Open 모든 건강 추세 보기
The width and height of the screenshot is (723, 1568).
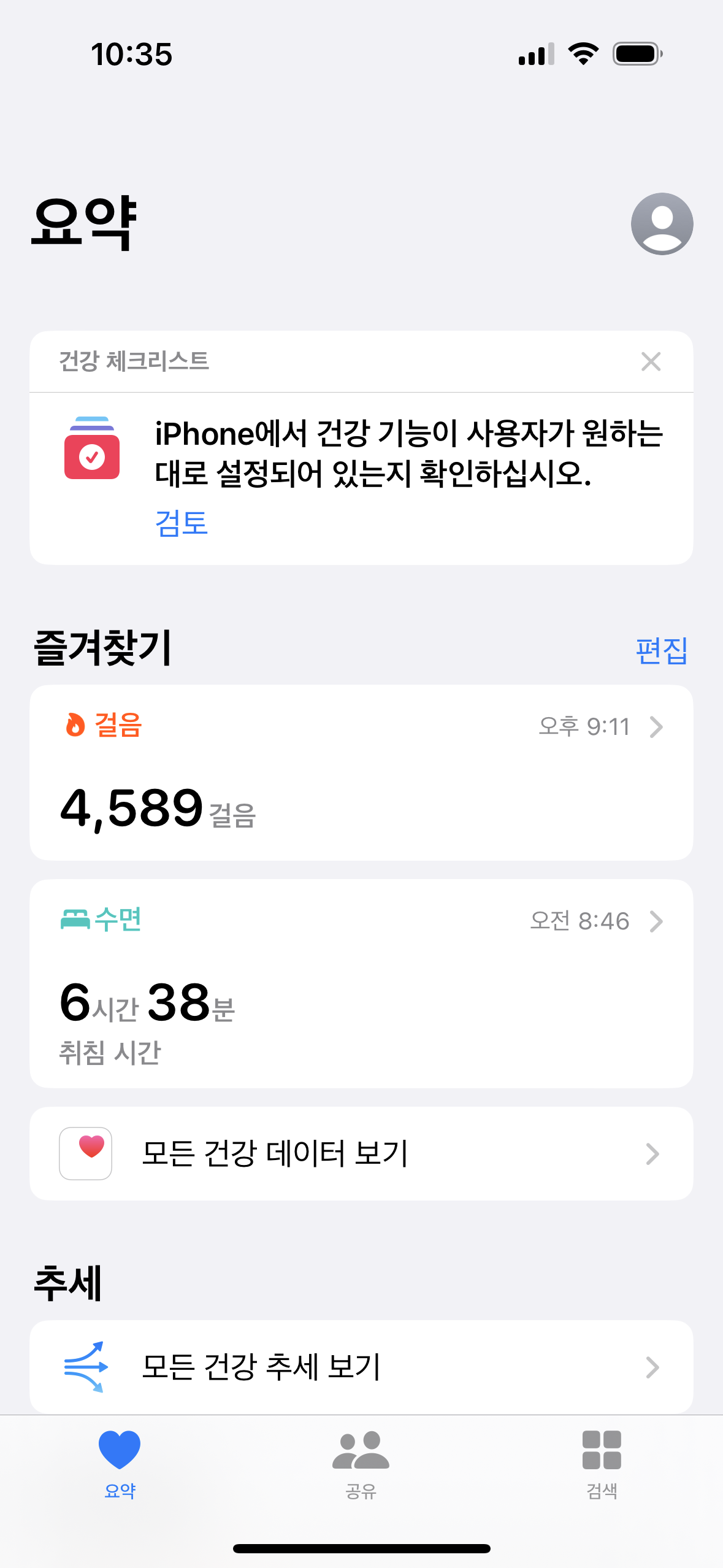(x=361, y=1367)
